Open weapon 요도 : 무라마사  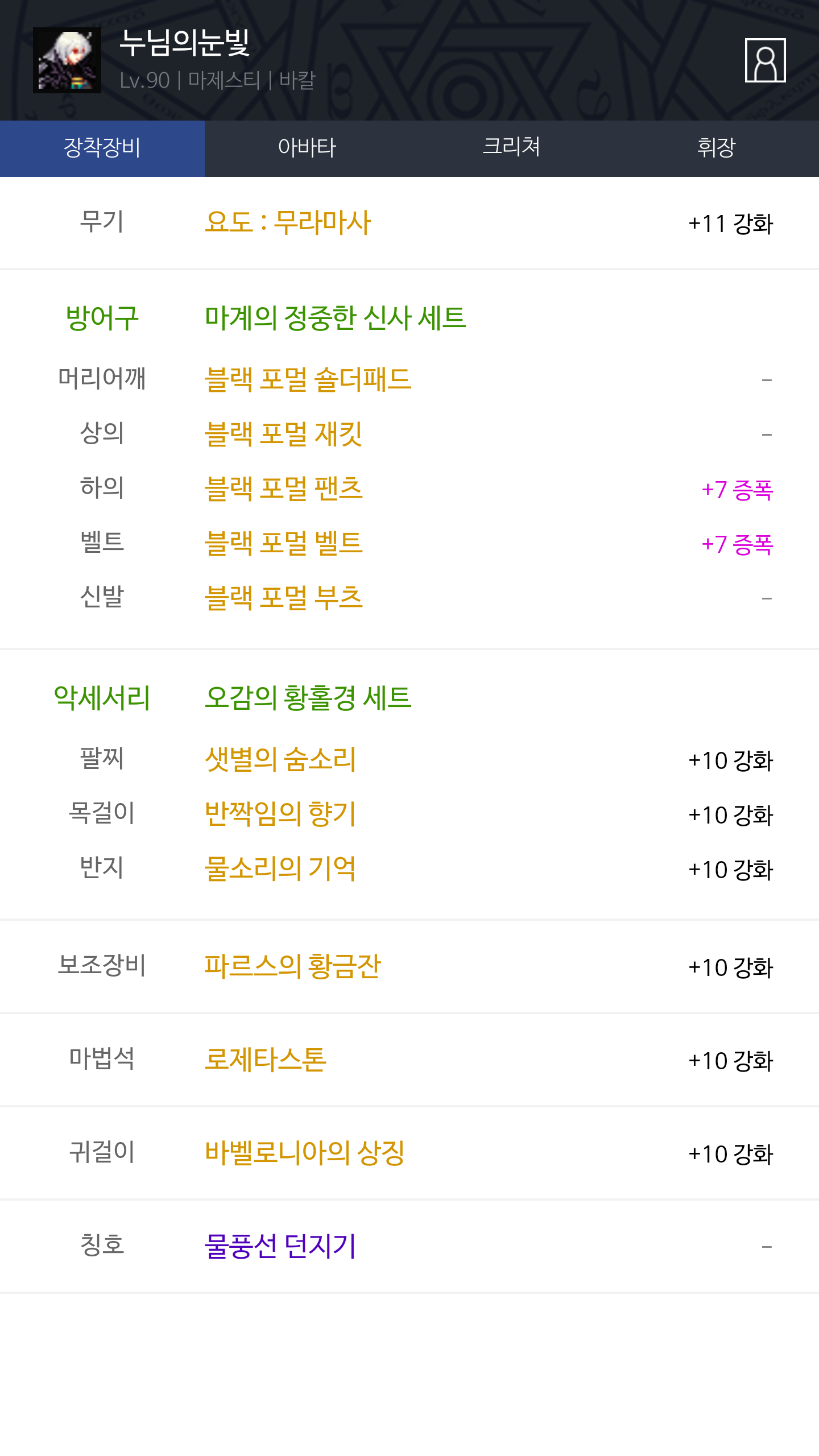coord(288,222)
